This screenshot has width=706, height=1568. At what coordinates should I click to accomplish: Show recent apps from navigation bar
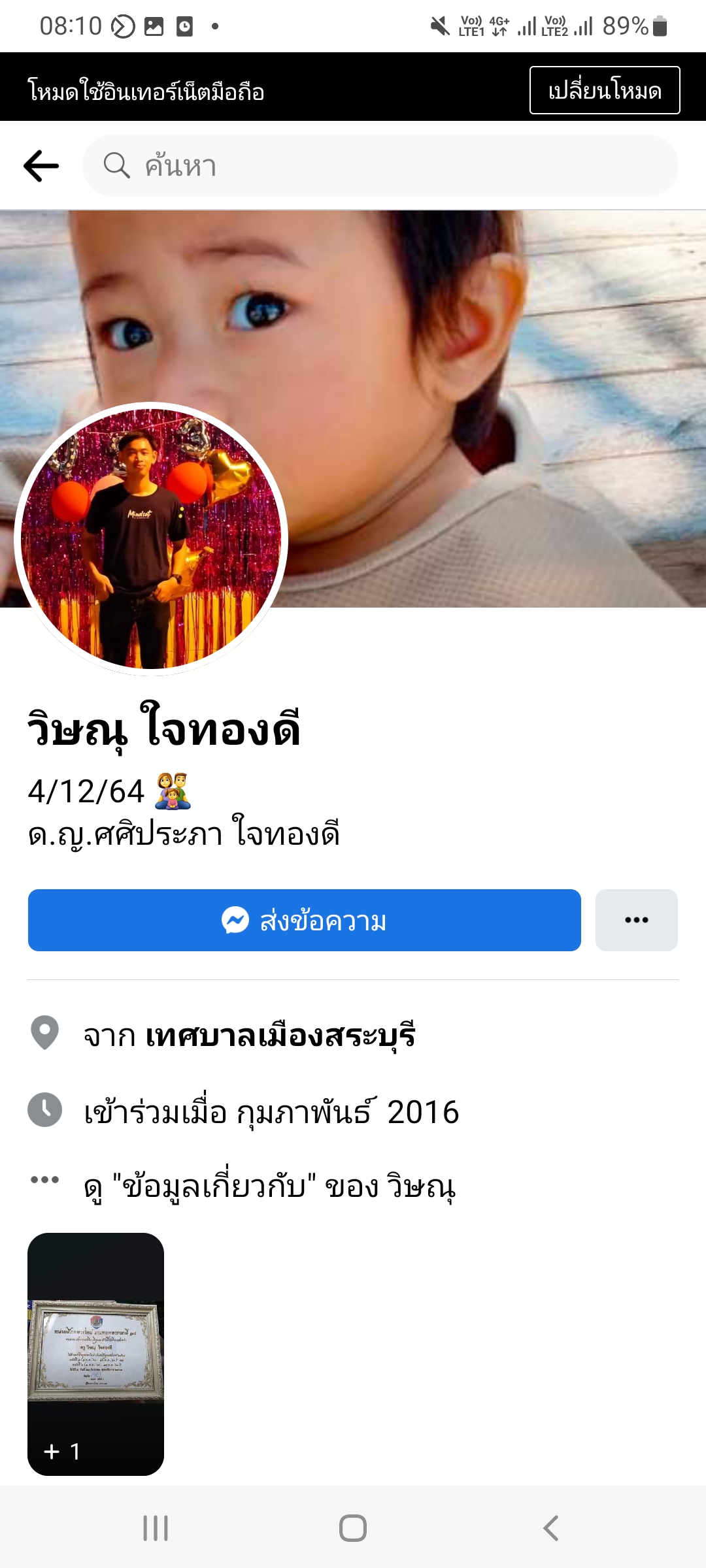point(156,1528)
